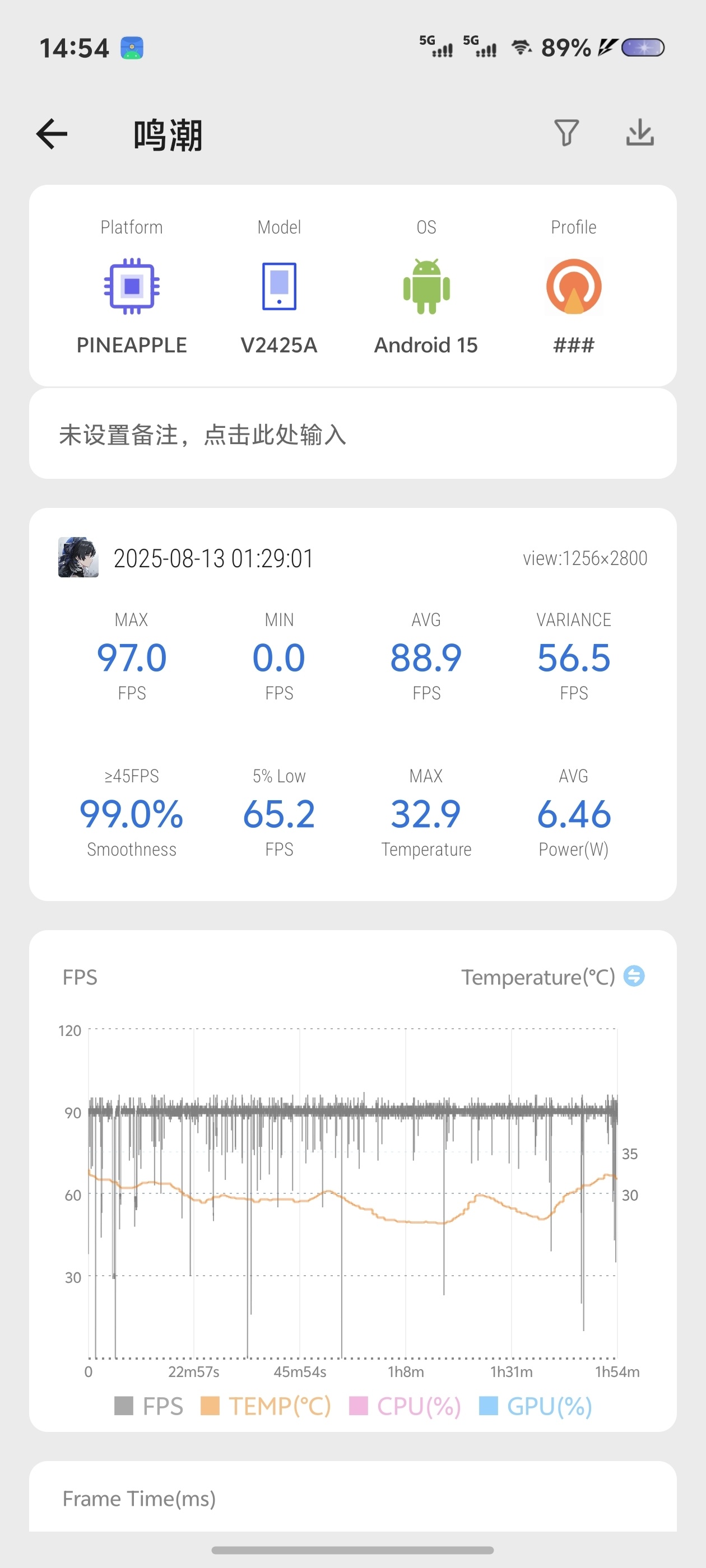
Task: Switch the chart's Temperature metric
Action: pyautogui.click(x=634, y=976)
